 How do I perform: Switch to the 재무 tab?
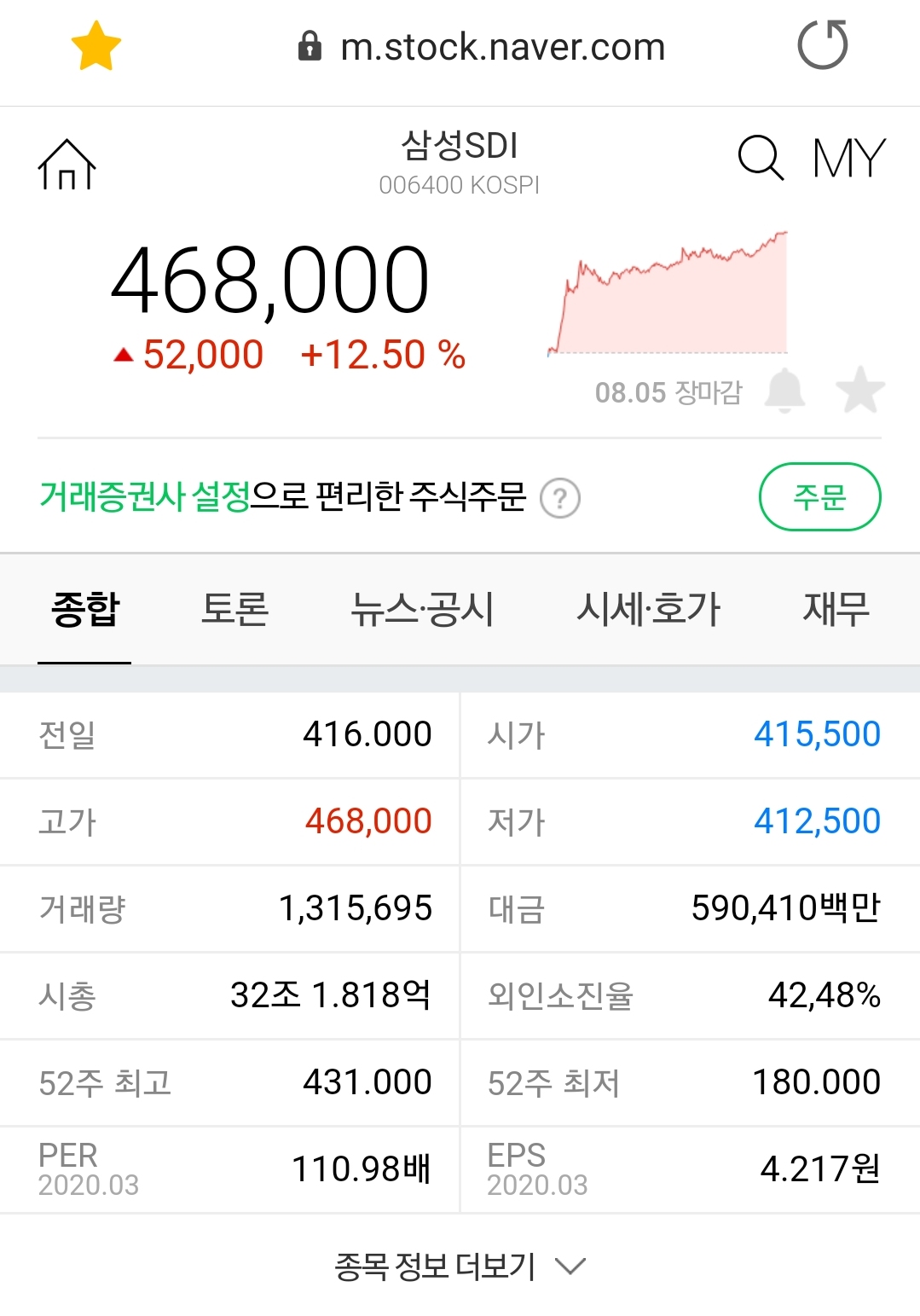[x=836, y=610]
